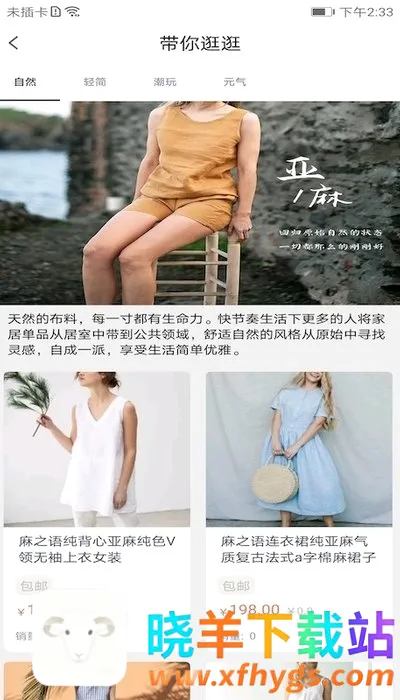Viewport: 400px width, 700px height.
Task: Open the 元气 tab
Action: pyautogui.click(x=235, y=82)
